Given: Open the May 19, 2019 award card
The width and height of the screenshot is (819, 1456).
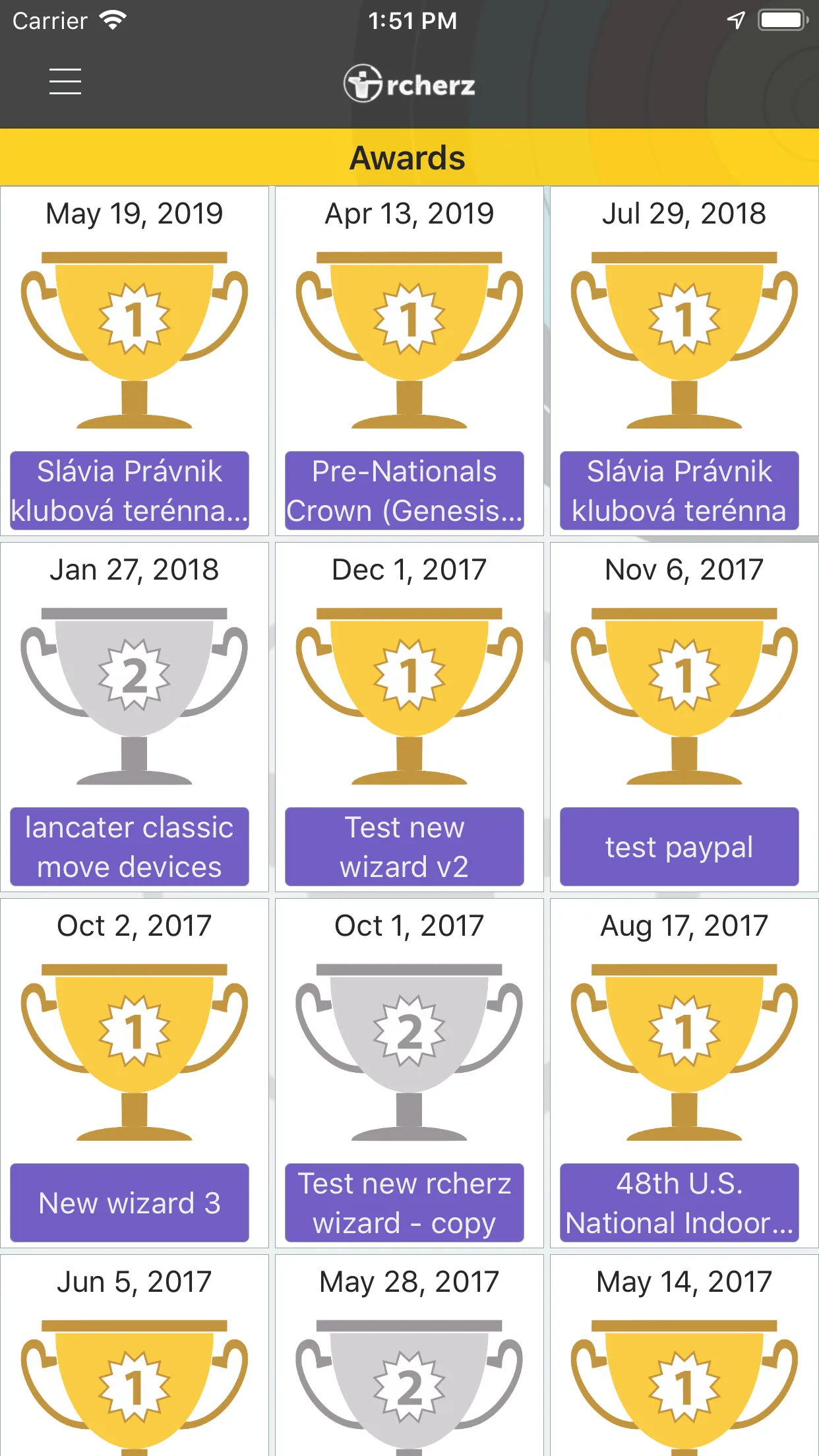Looking at the screenshot, I should click(x=135, y=361).
